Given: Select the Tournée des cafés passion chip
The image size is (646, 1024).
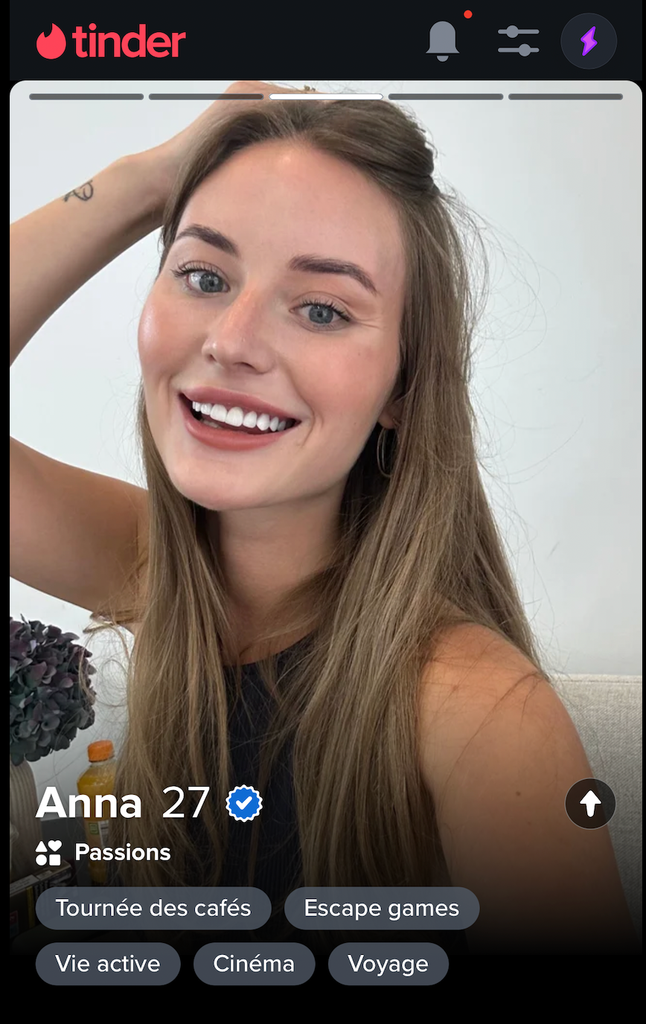Looking at the screenshot, I should tap(153, 908).
